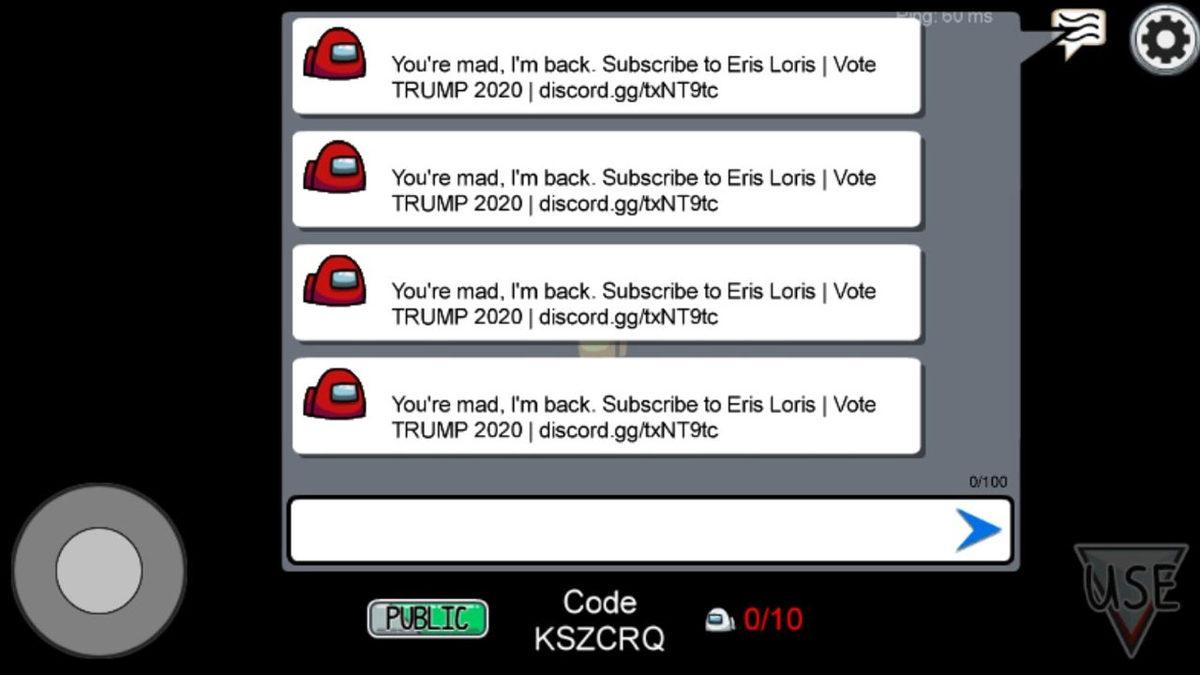
Task: Tap the USE action button
Action: [1132, 595]
